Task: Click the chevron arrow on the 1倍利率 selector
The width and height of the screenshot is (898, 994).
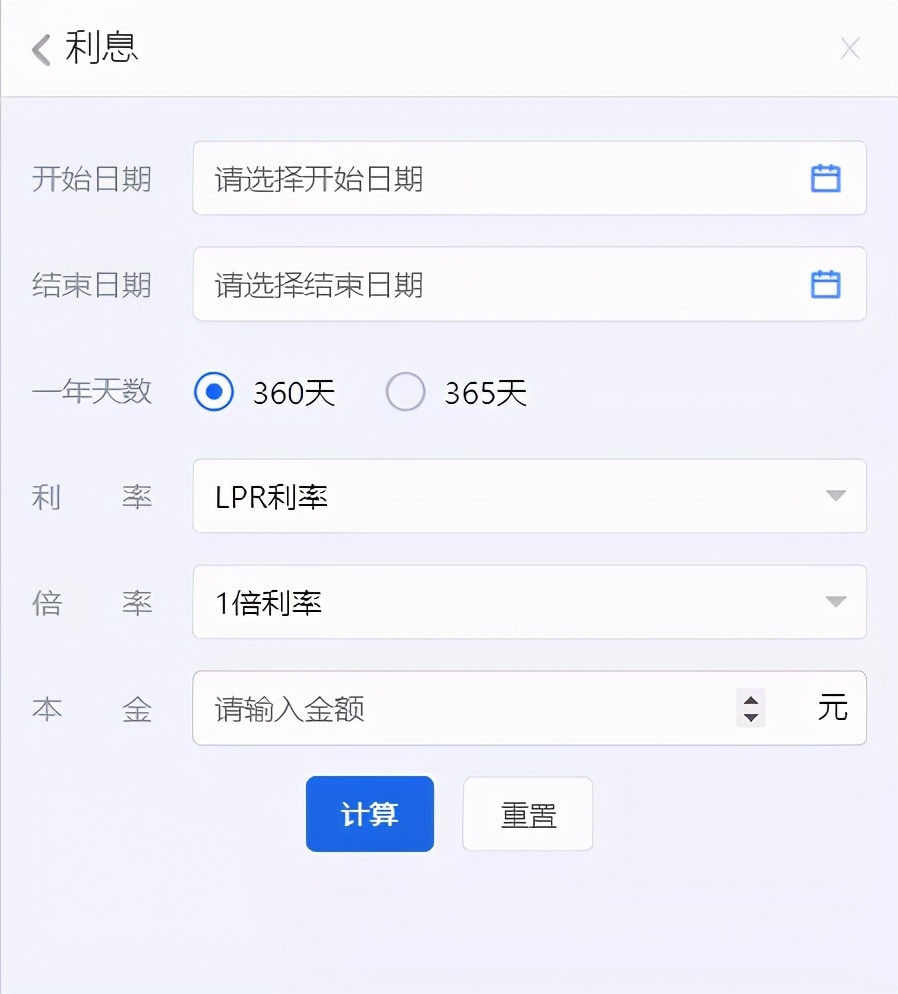Action: [x=838, y=603]
